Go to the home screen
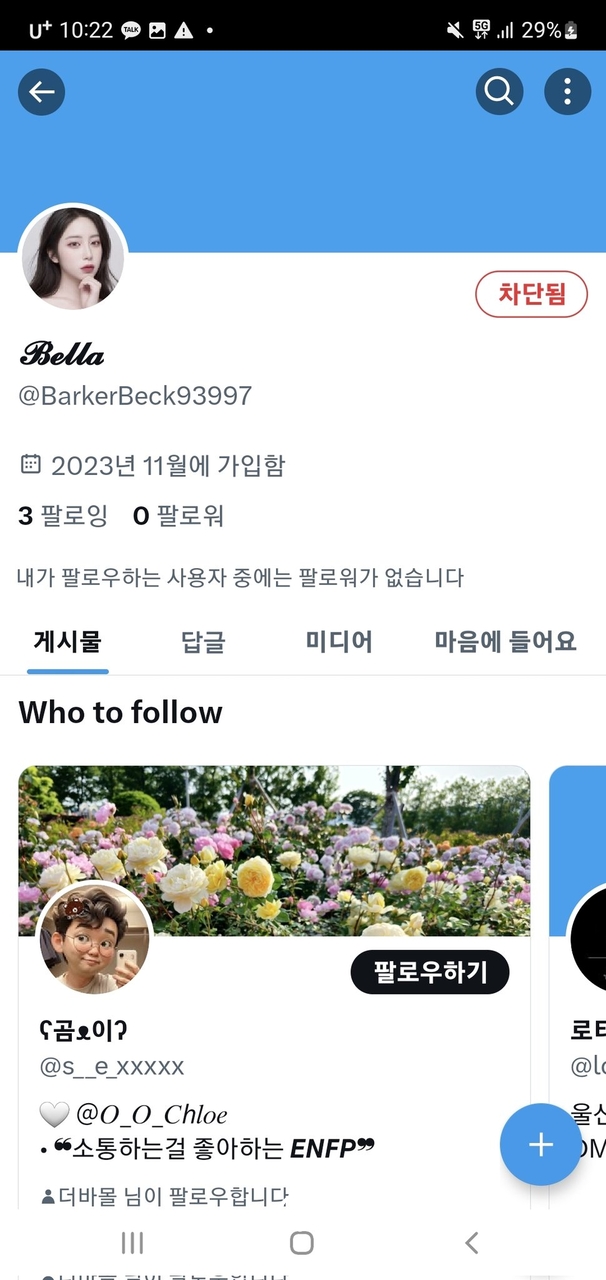The image size is (606, 1280). click(x=302, y=1242)
